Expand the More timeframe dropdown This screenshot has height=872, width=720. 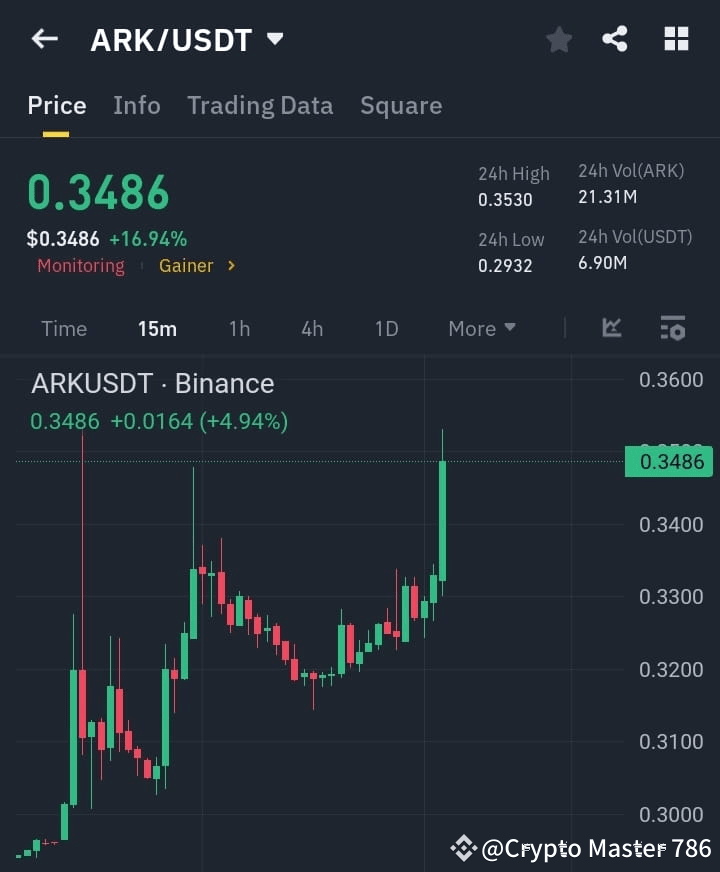click(481, 328)
